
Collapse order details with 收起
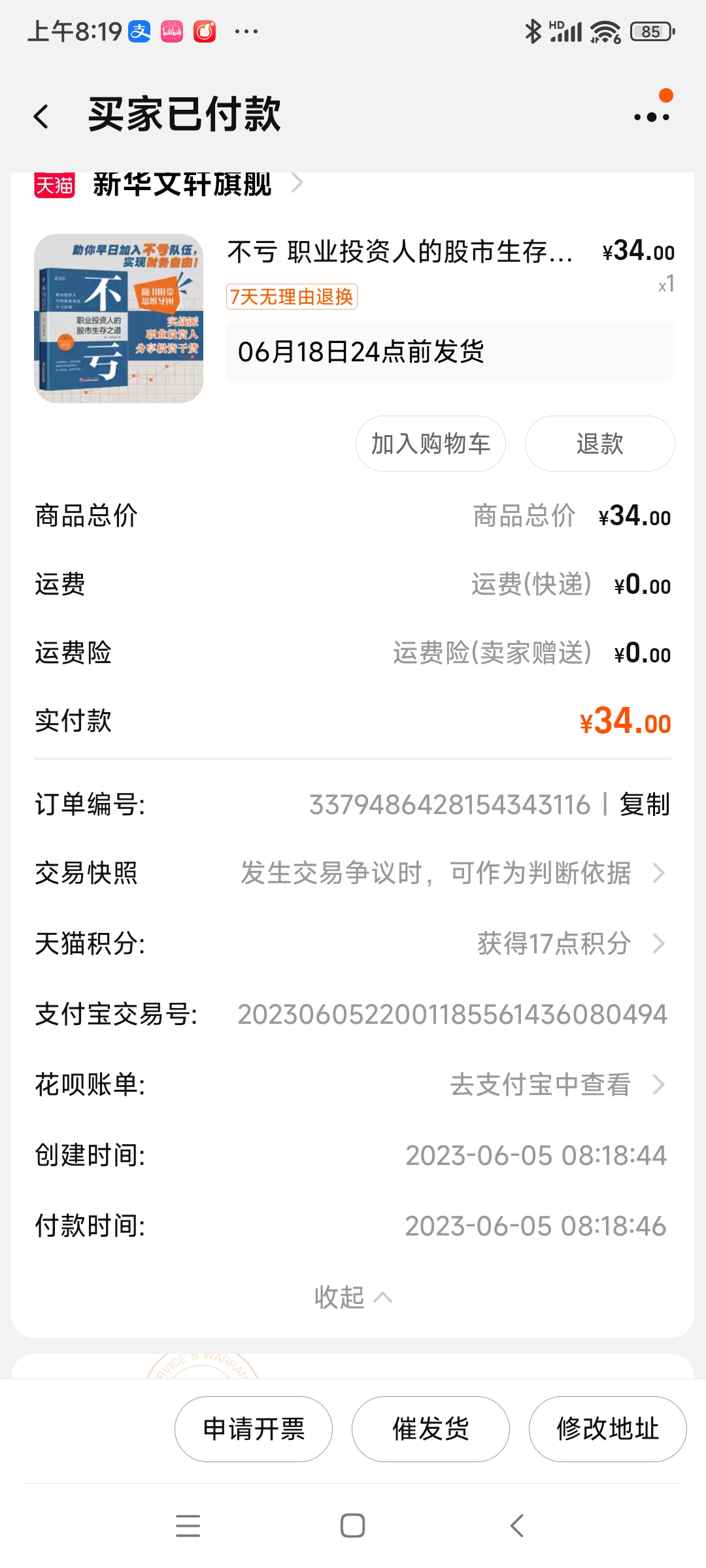pyautogui.click(x=352, y=1297)
